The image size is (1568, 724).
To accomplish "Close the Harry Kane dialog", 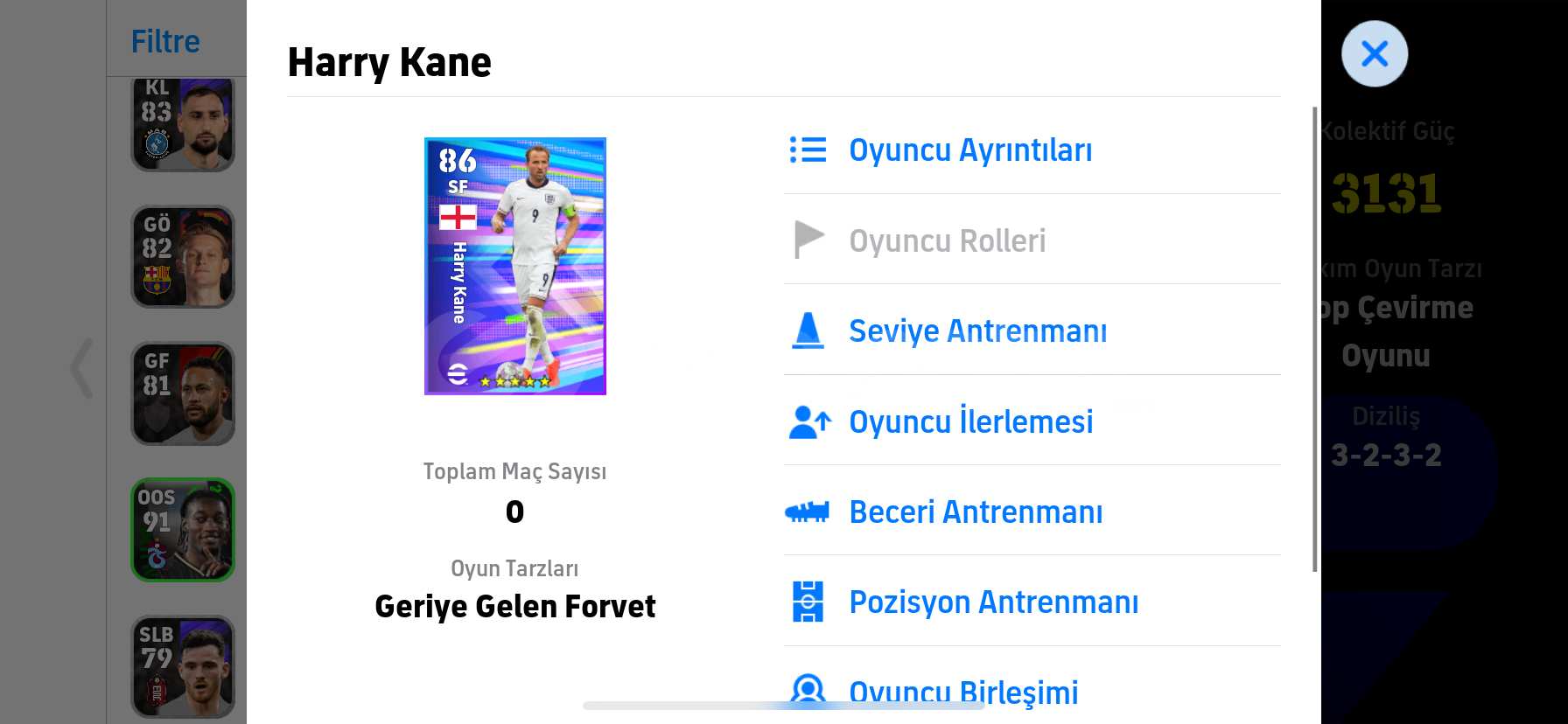I will click(1374, 54).
